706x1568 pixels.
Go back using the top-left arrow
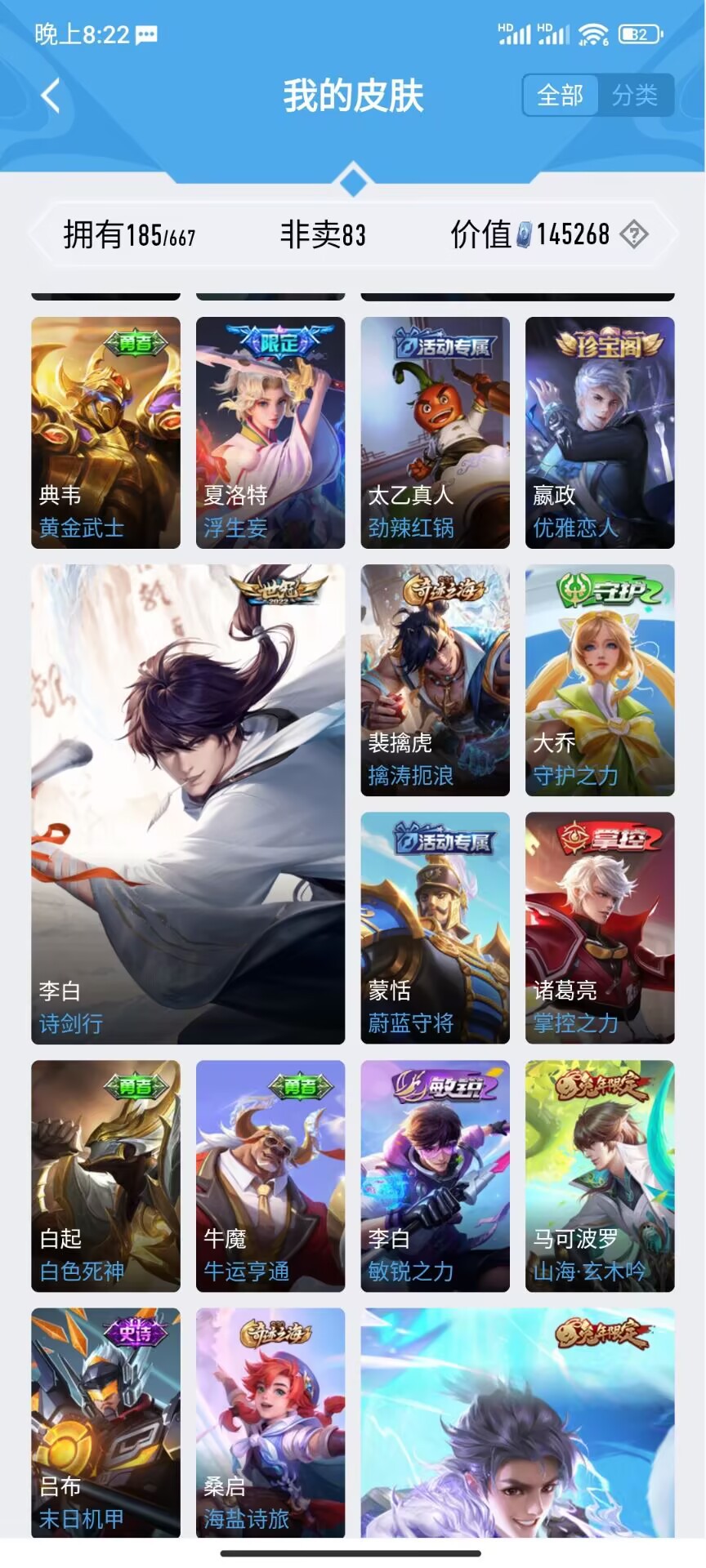tap(51, 96)
